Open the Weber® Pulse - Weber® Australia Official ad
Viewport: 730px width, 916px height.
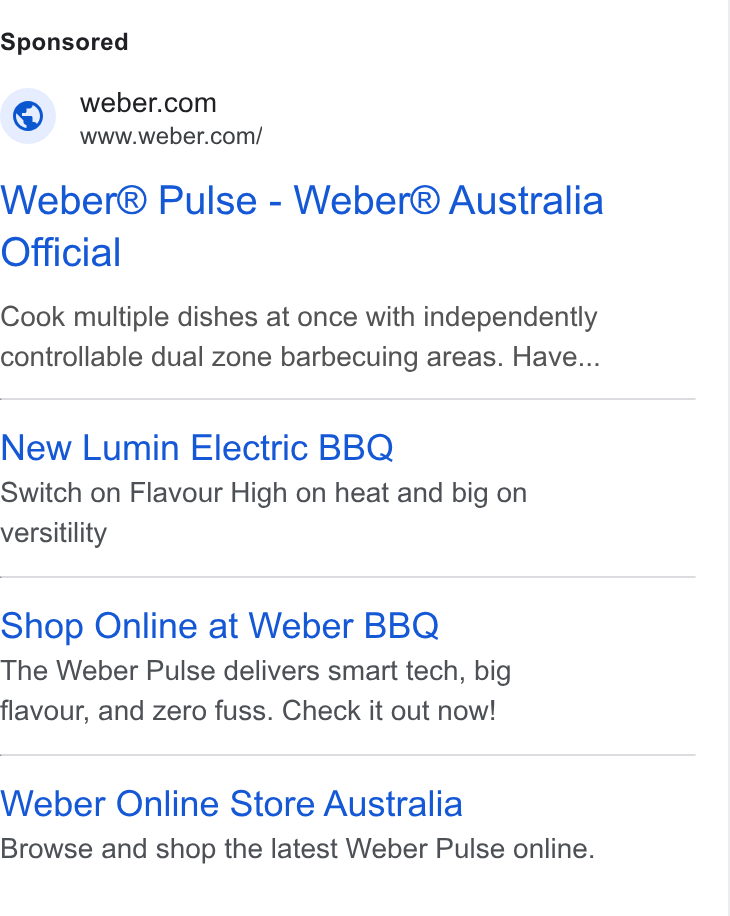click(x=302, y=226)
